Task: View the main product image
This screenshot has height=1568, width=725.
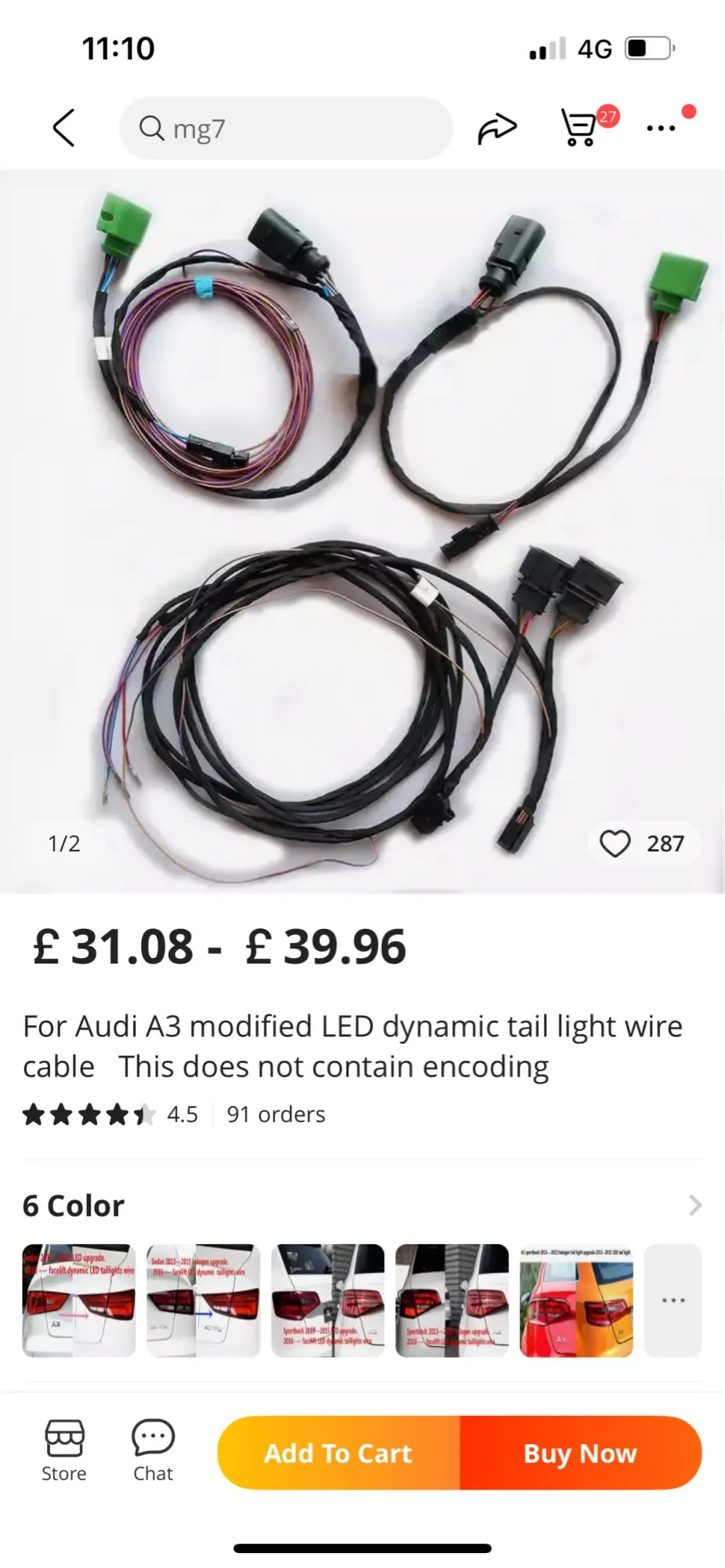Action: pyautogui.click(x=362, y=532)
